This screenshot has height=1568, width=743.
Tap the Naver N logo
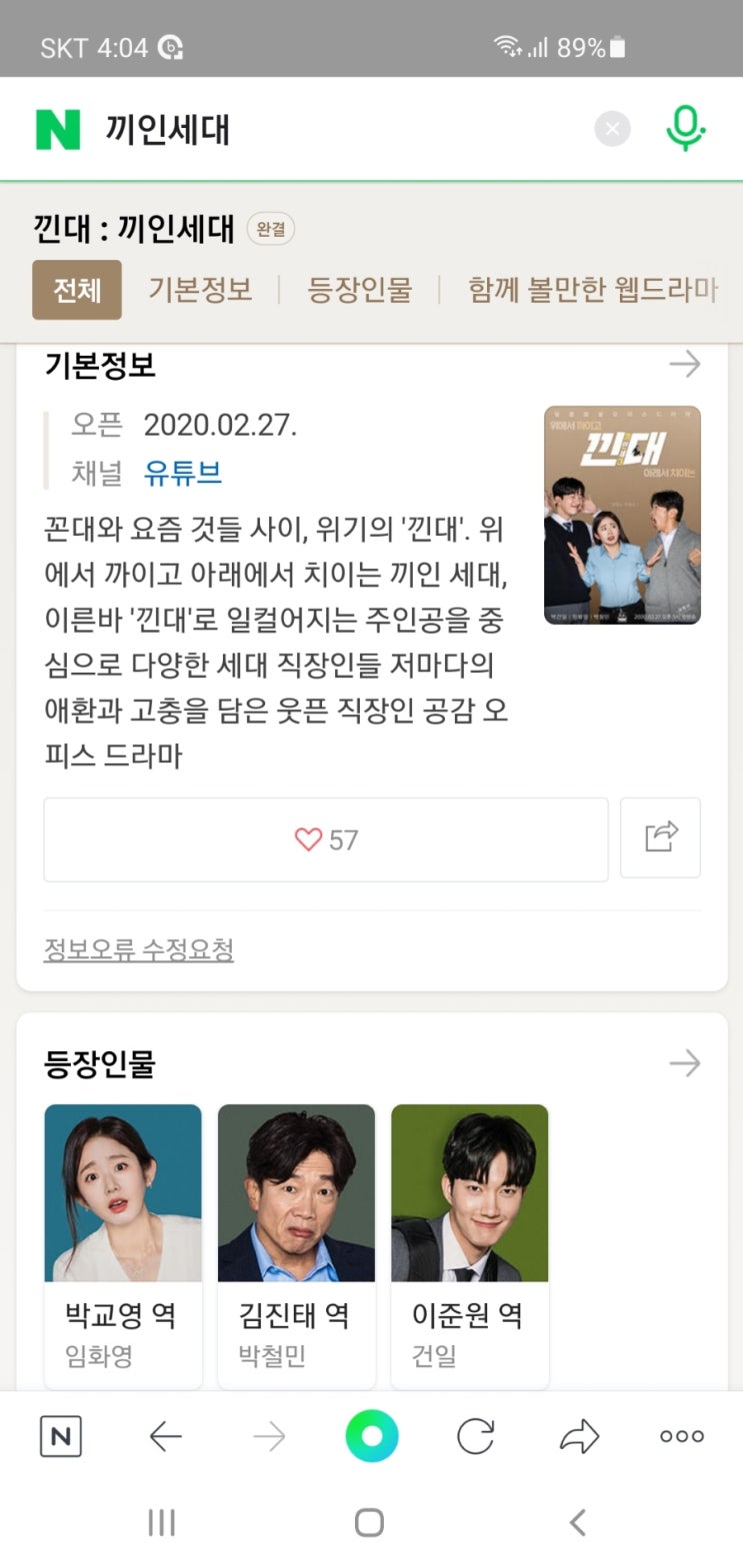(59, 128)
